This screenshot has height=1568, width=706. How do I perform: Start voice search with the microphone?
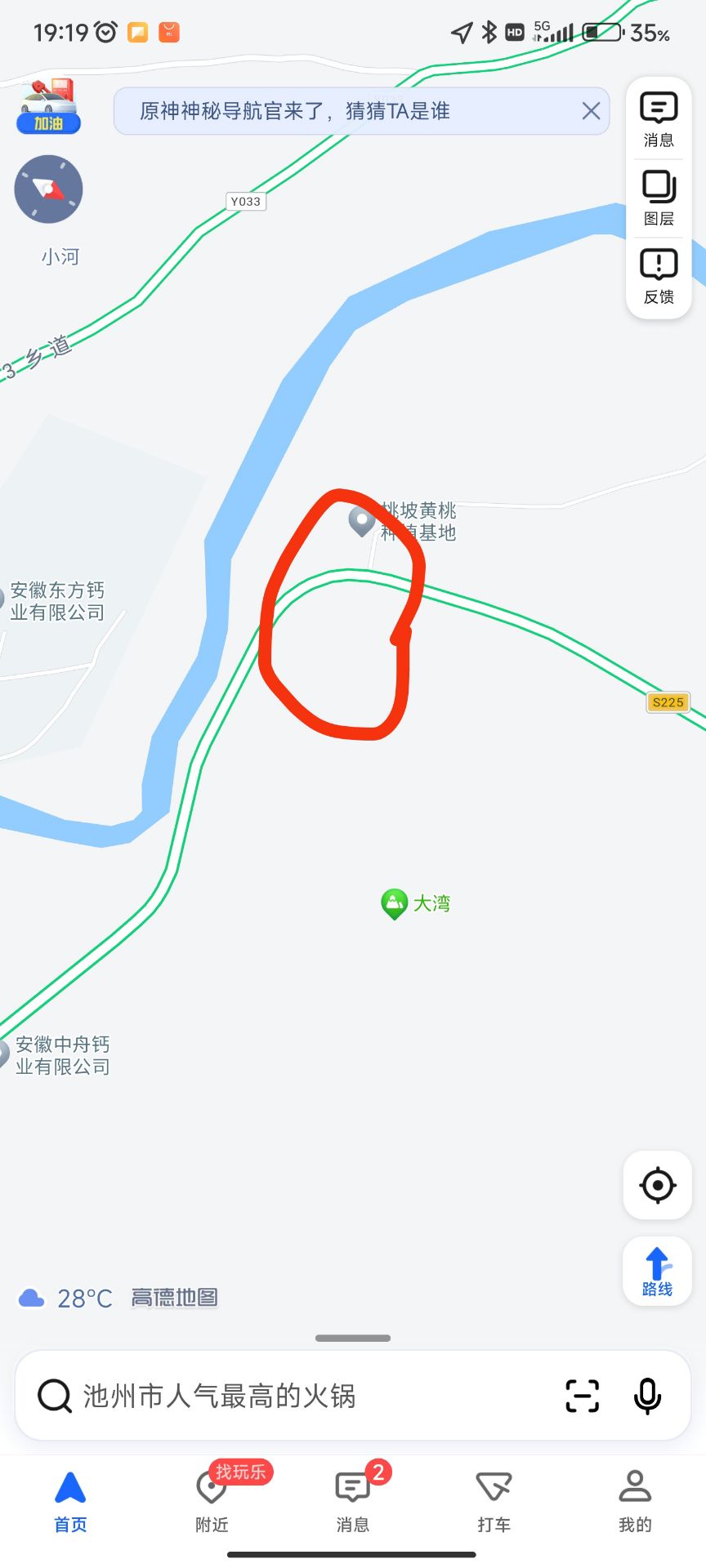coord(647,1396)
